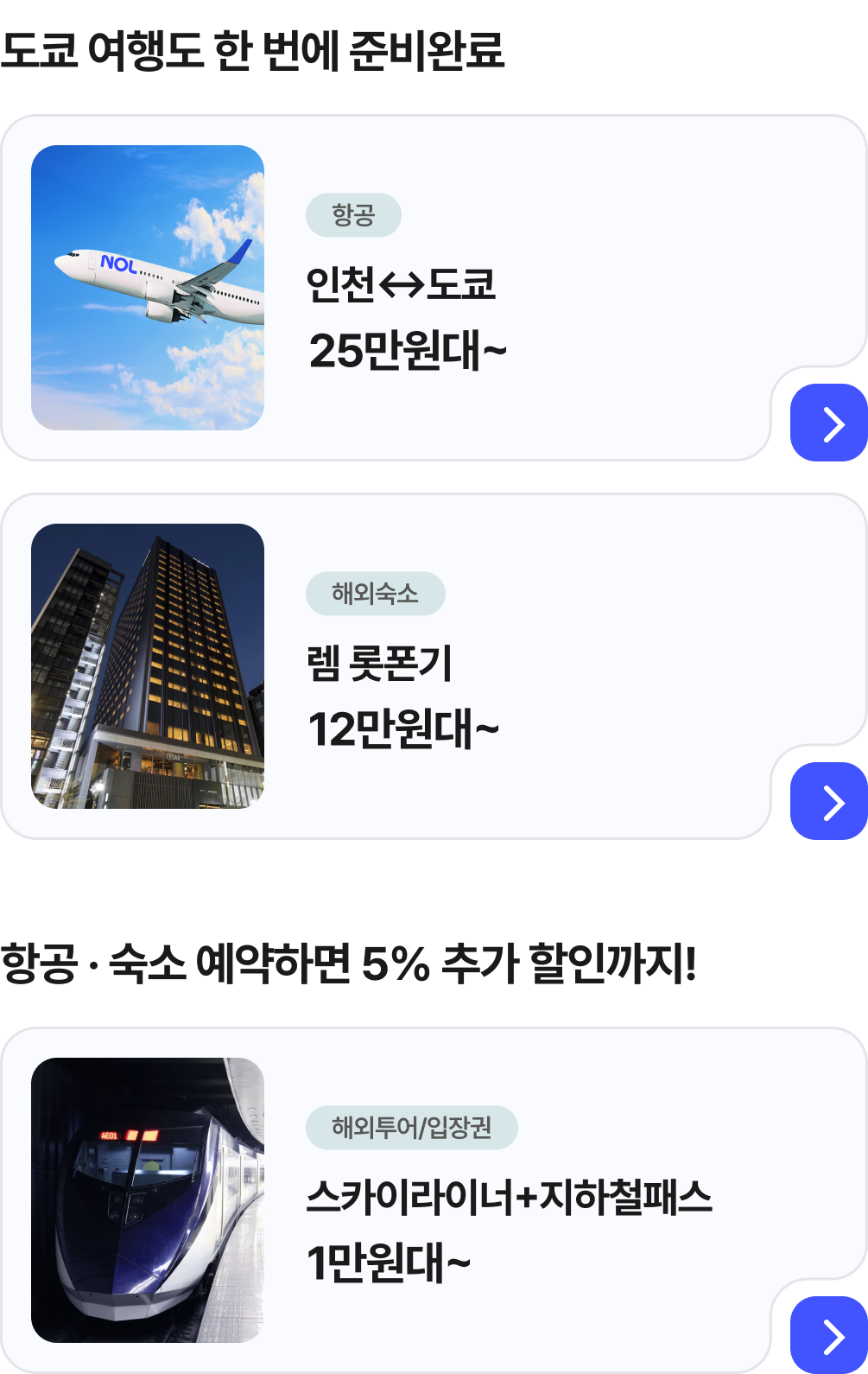Screen dimensions: 868x1374
Task: Tap the arrow button on the 해외투어/입장권 card
Action: 828,1335
